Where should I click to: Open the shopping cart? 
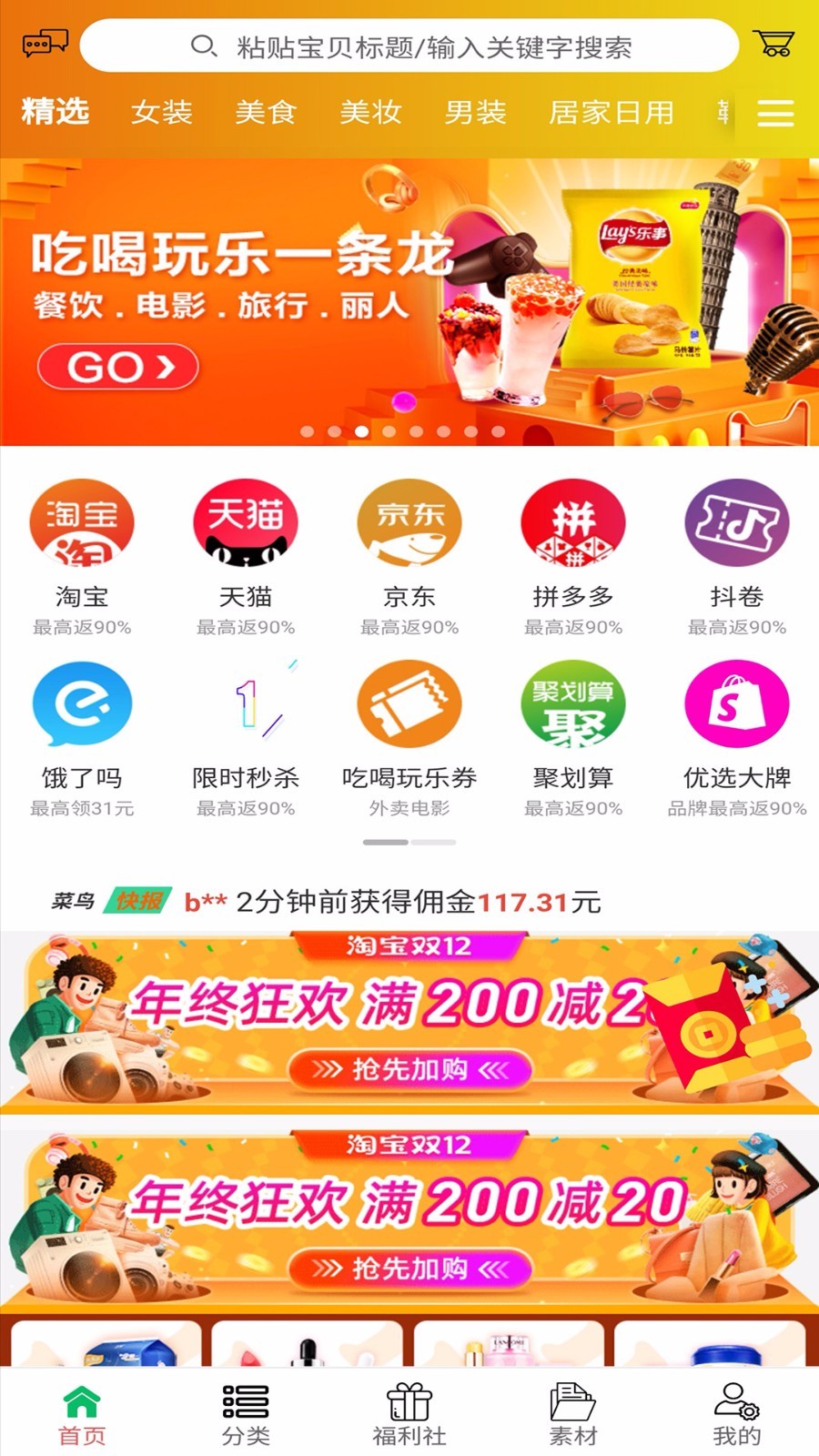pyautogui.click(x=775, y=44)
